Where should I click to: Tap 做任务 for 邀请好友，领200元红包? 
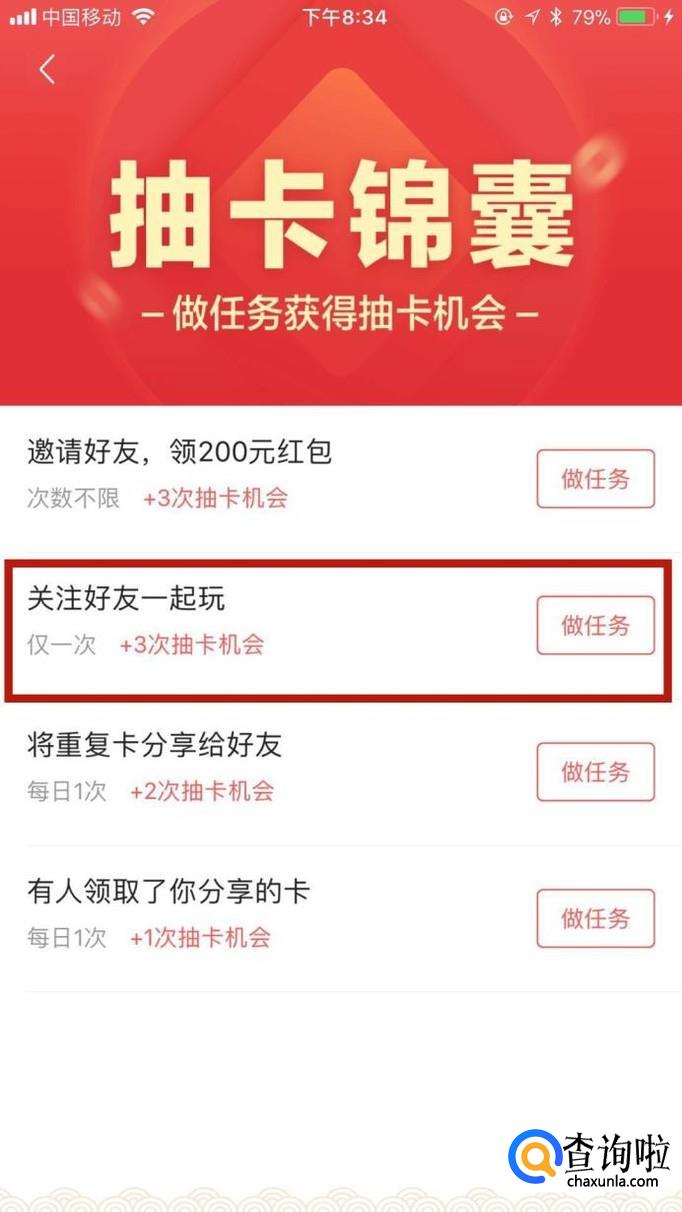[595, 479]
